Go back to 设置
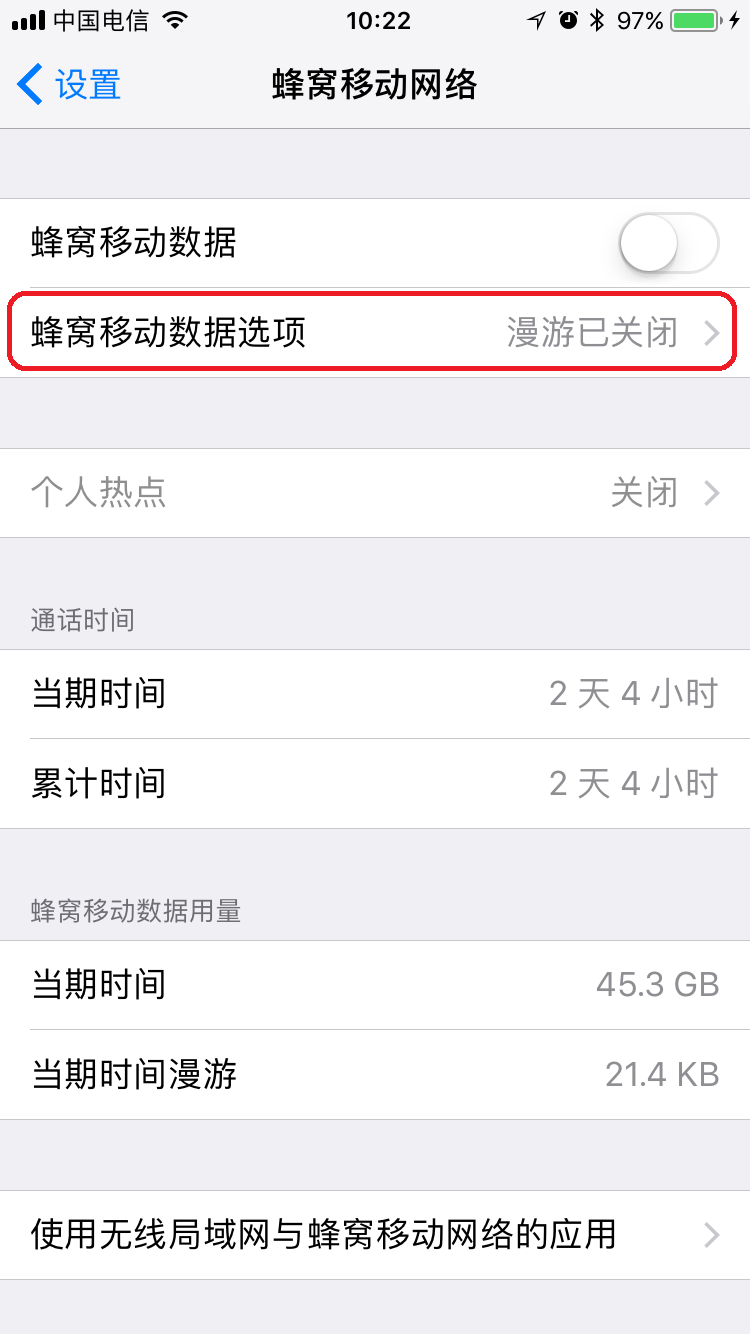Screen dimensions: 750x1334 [x=70, y=85]
